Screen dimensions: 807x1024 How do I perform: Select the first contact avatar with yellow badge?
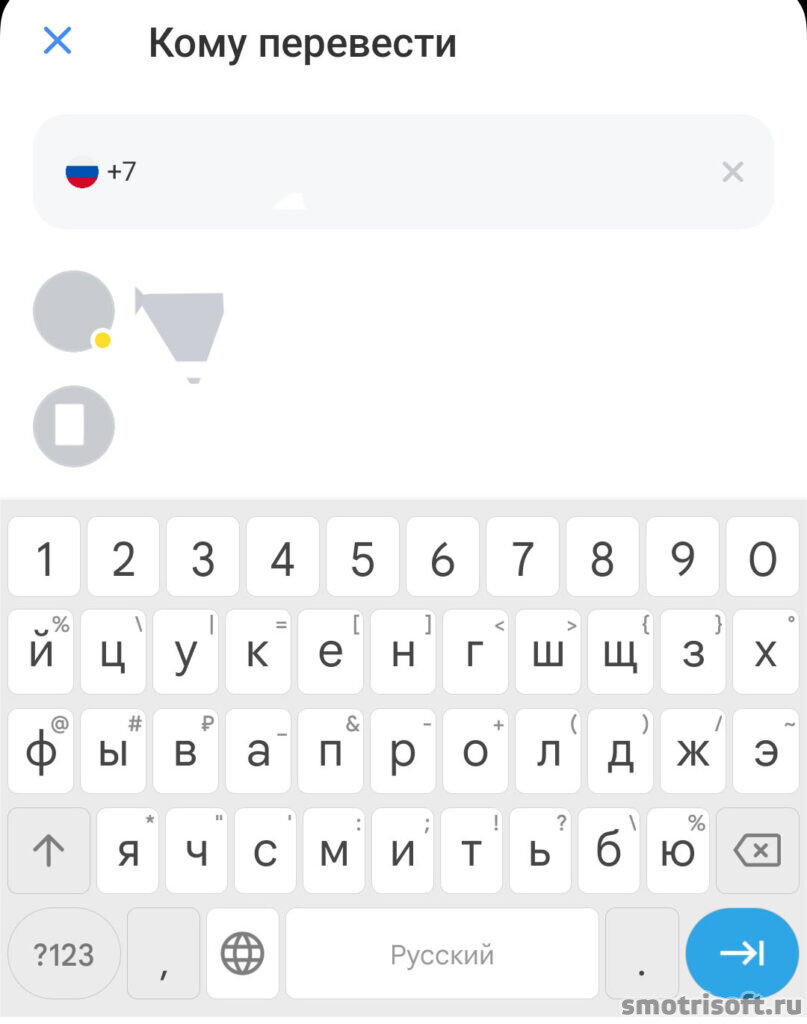point(73,311)
